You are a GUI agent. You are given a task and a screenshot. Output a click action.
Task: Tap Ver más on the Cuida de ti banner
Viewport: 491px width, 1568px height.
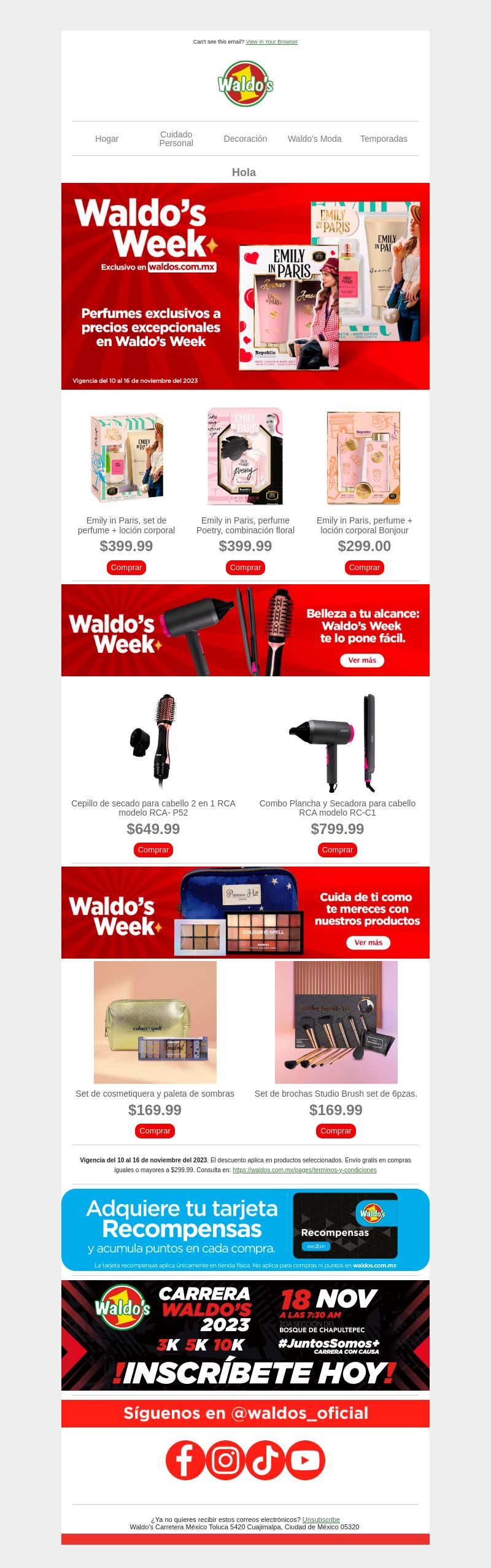pos(368,943)
